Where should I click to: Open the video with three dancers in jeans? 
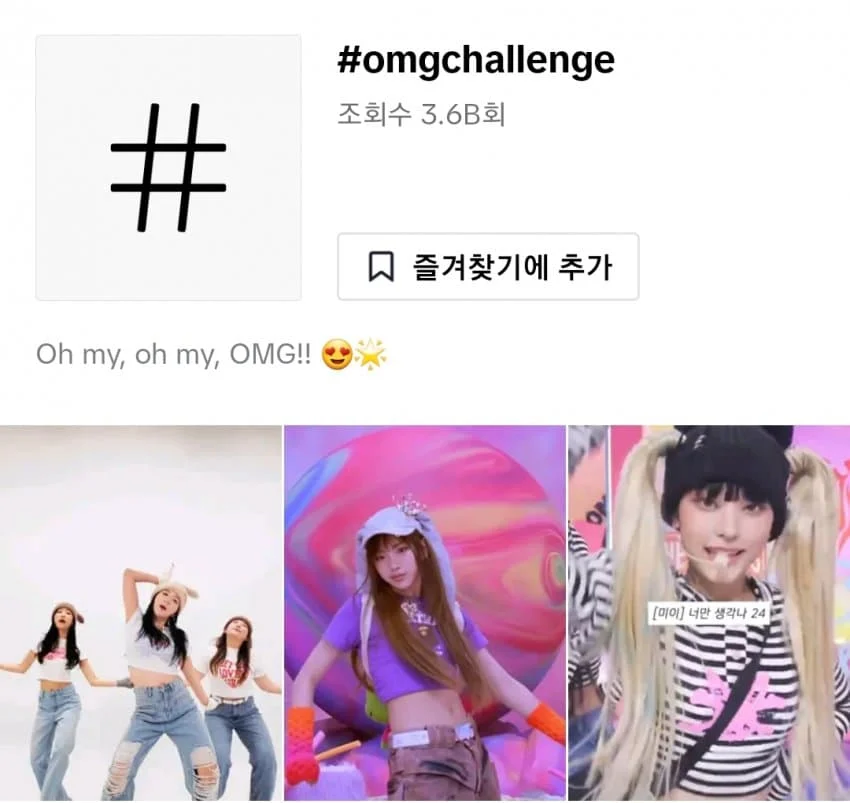[x=141, y=612]
